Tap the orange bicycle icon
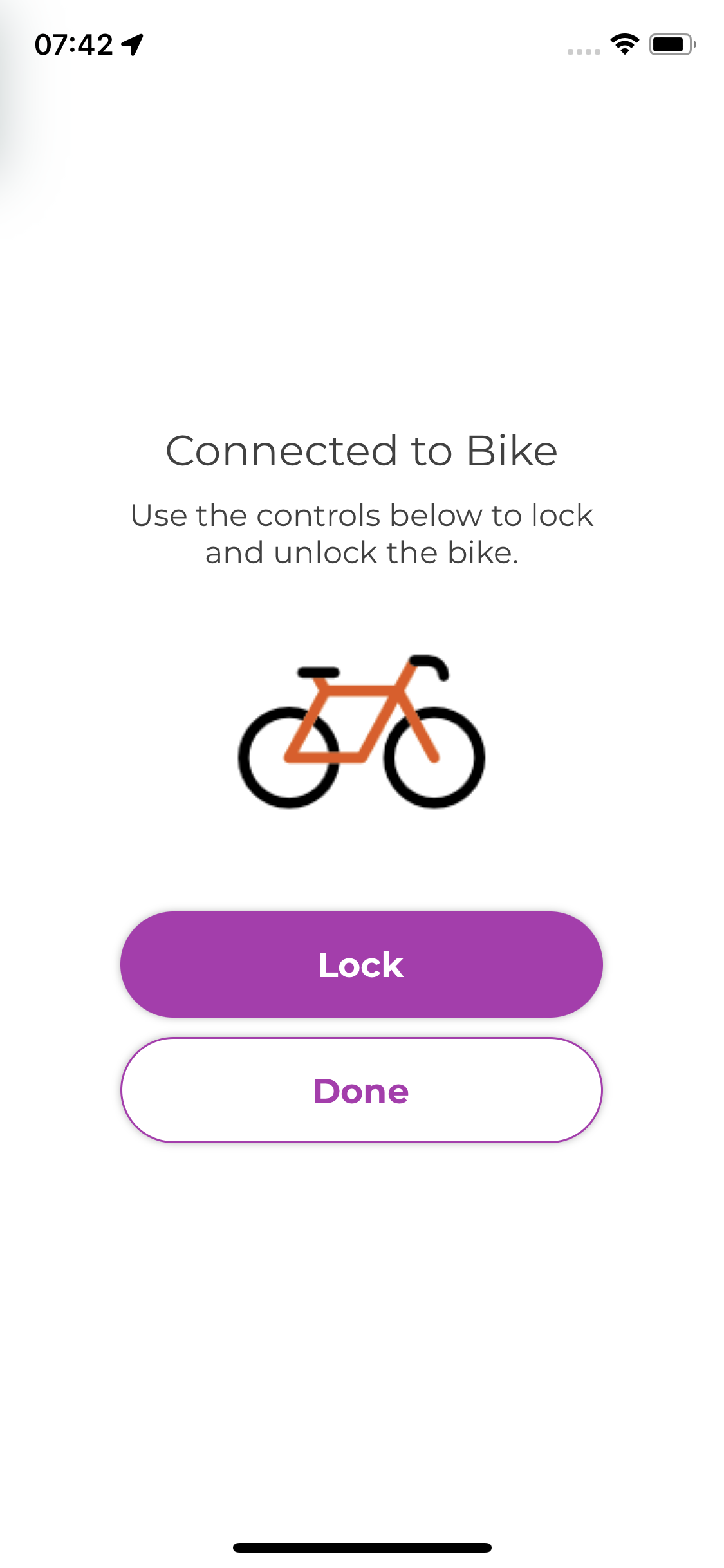The height and width of the screenshot is (1568, 724). point(360,734)
